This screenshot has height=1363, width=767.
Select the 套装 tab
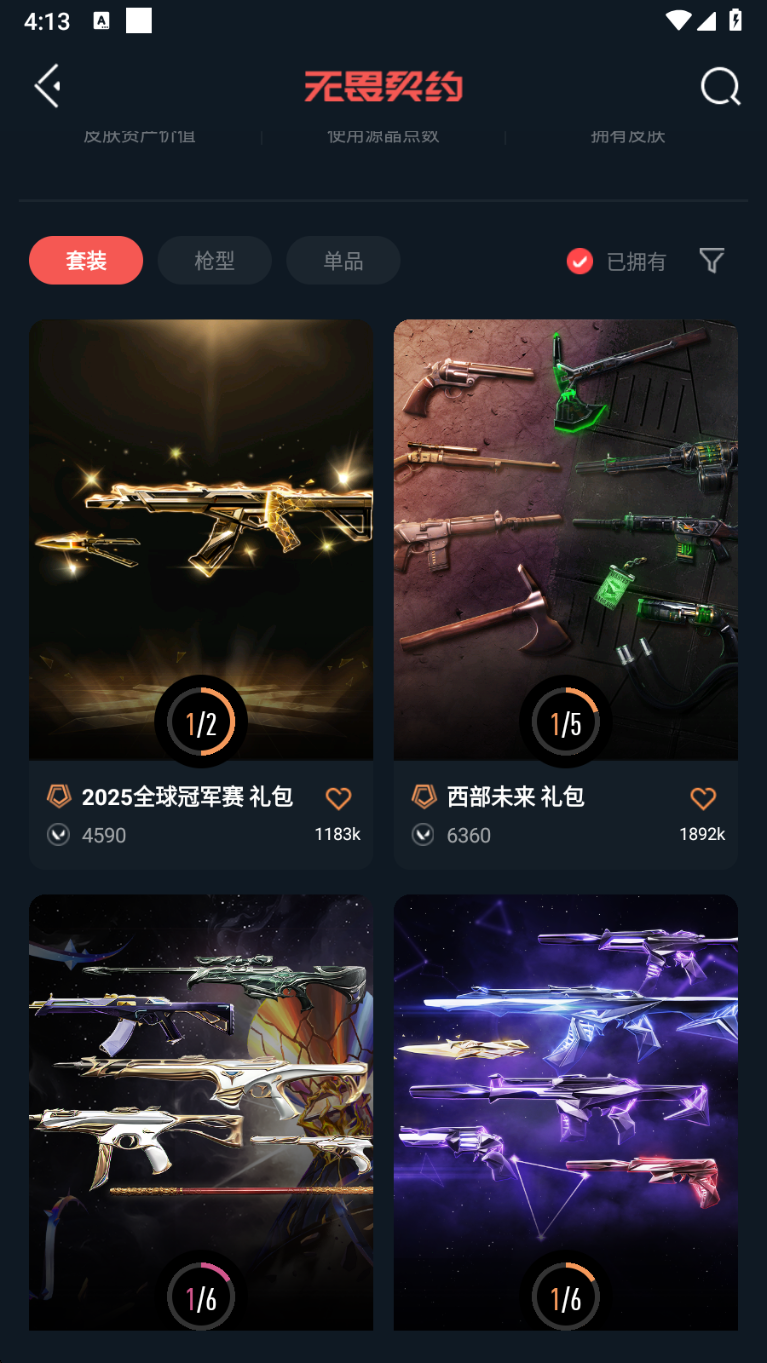(x=86, y=261)
